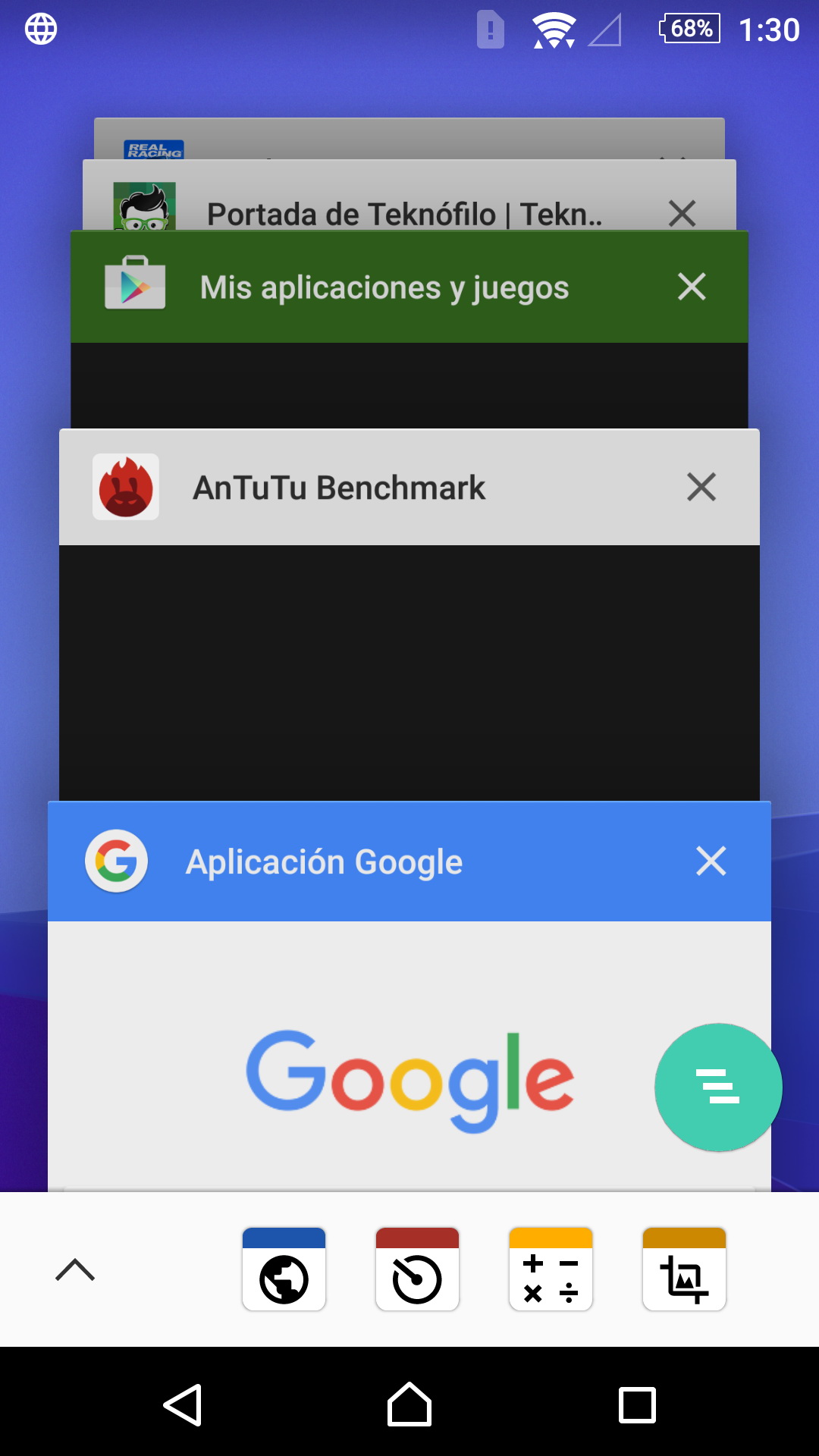Launch the browser small app
This screenshot has width=819, height=1456.
[x=284, y=1269]
